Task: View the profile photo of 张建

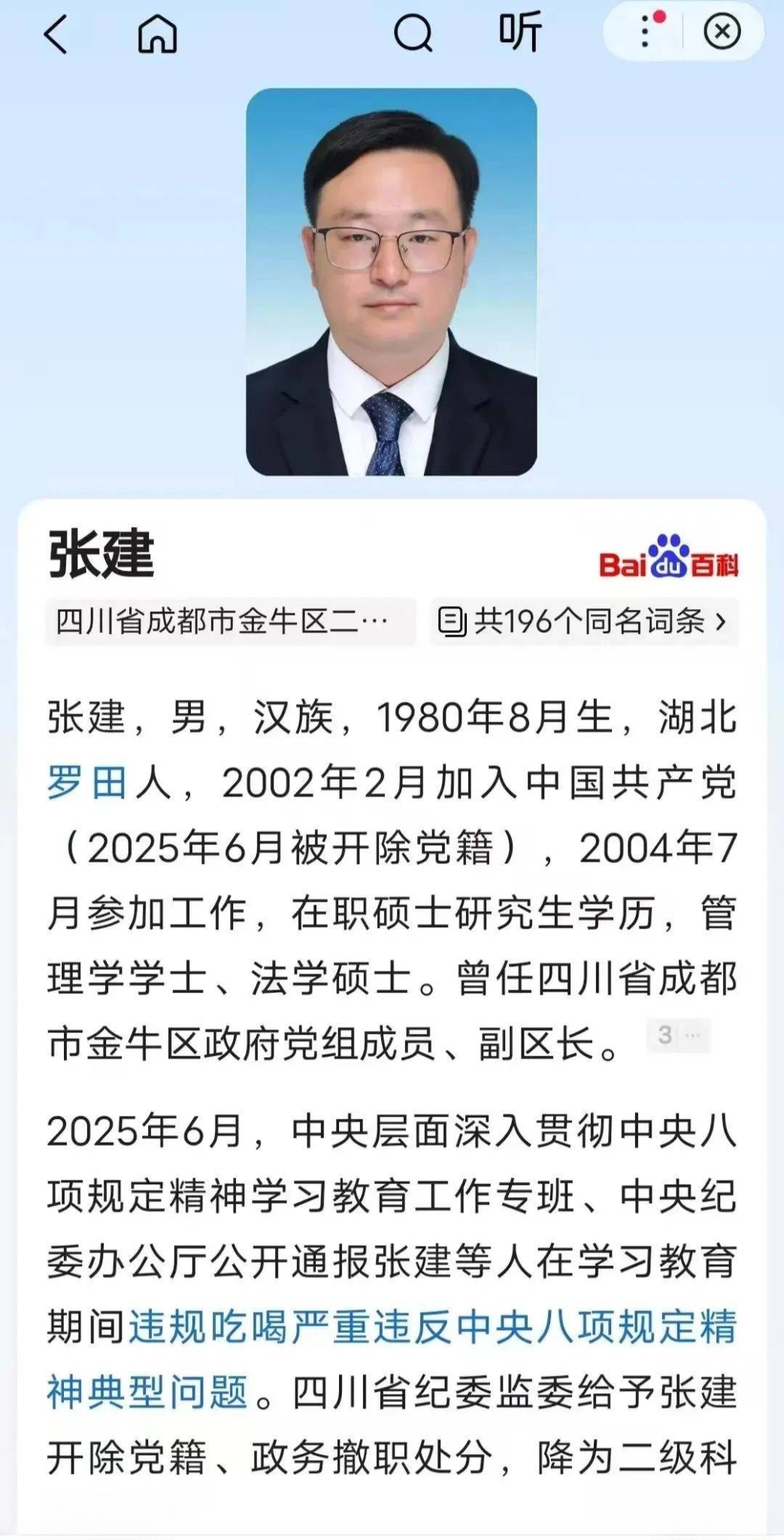Action: (x=392, y=282)
